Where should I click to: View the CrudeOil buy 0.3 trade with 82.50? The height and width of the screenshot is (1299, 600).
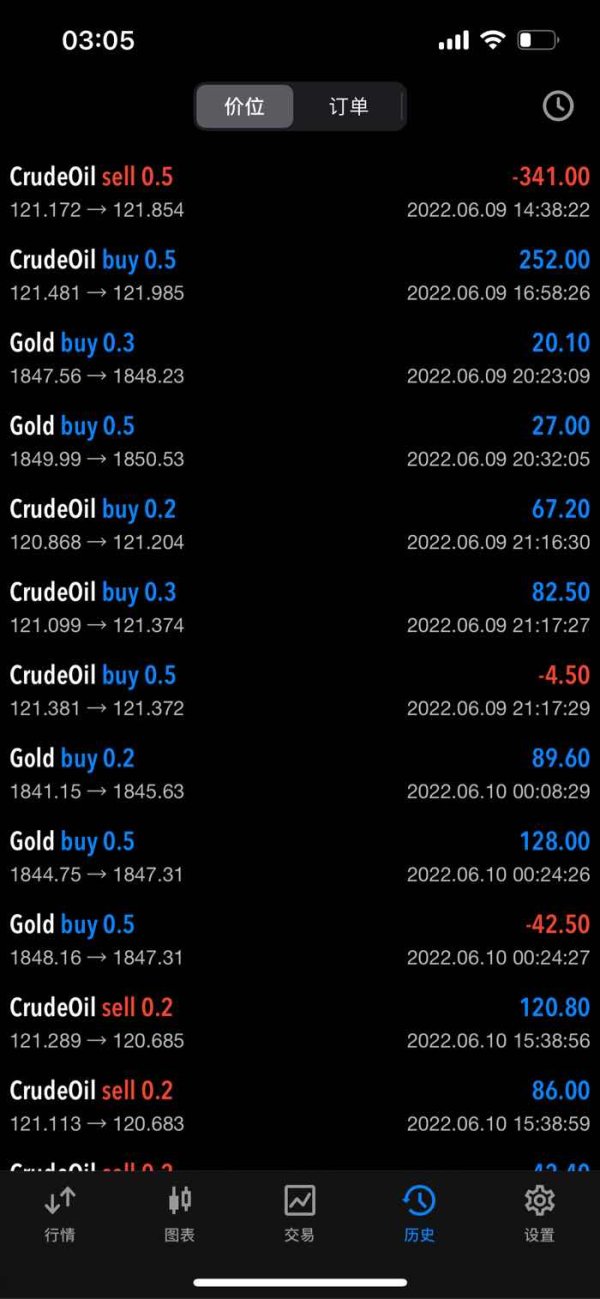(x=300, y=608)
